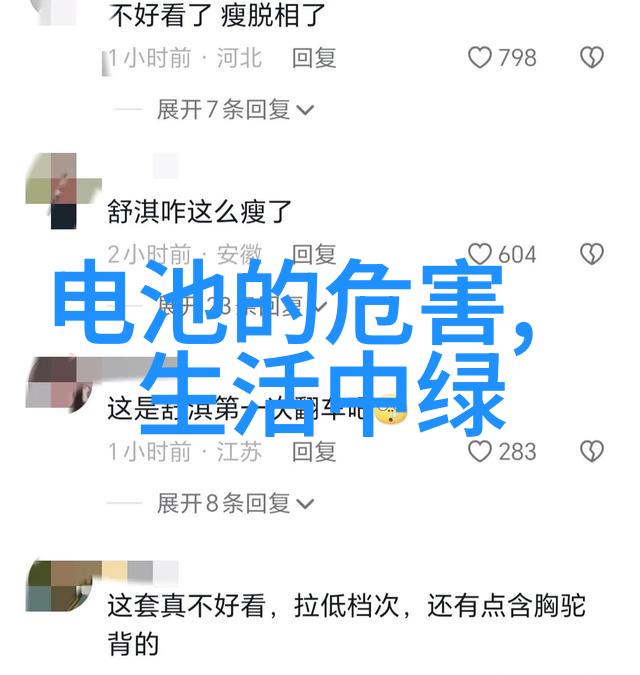Dislike the comment from 安徽
The height and width of the screenshot is (675, 640).
593,254
